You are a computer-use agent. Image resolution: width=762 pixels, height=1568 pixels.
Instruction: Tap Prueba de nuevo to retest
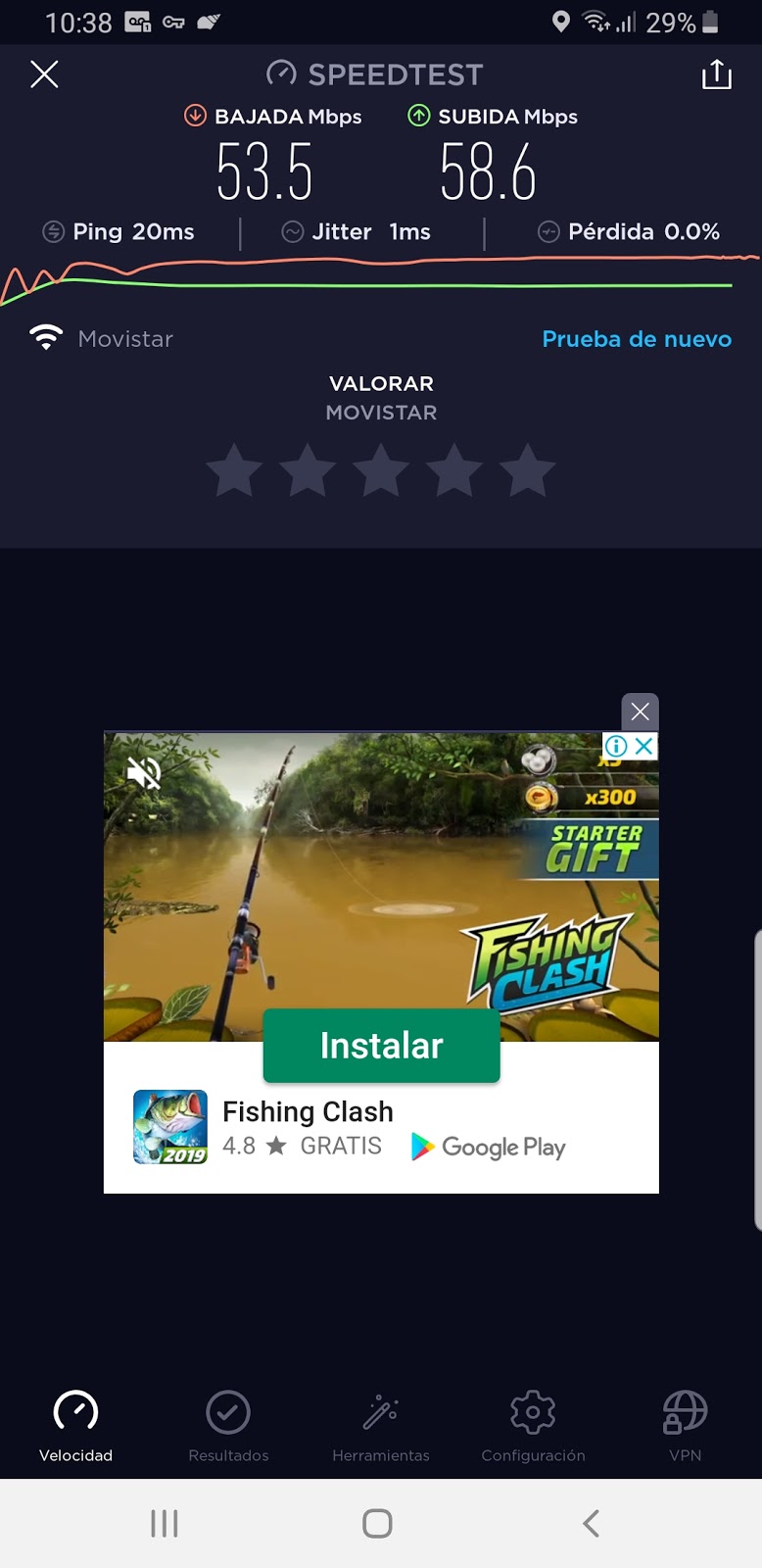coord(637,338)
